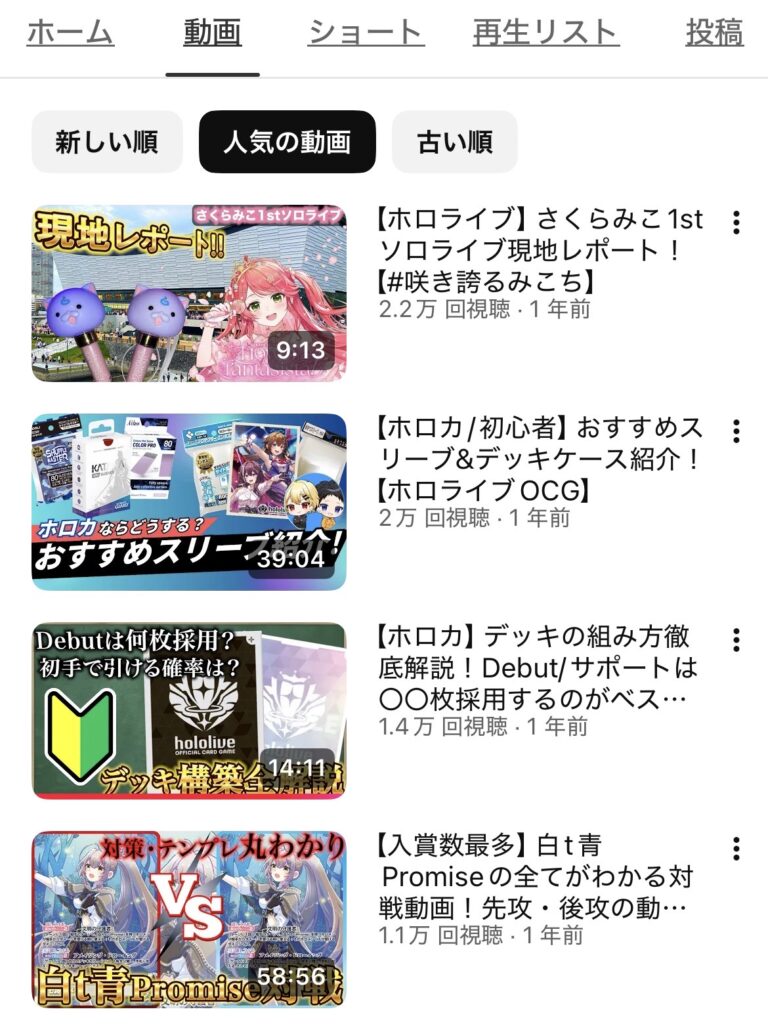Open more options for おすすめスリーブ video
Viewport: 768px width, 1024px height.
736,431
